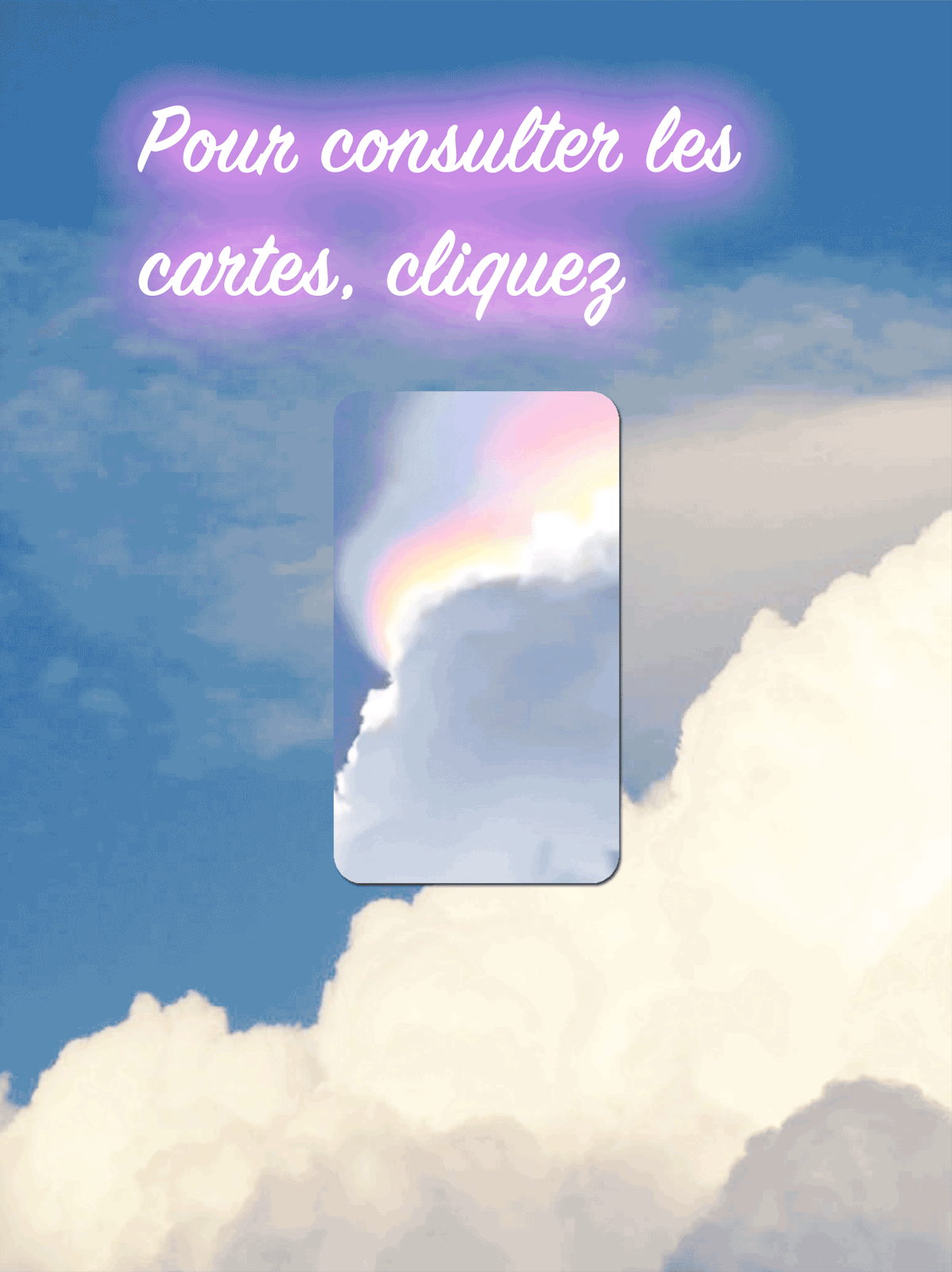Tap the rainbow cloud card to consult cards
Image resolution: width=952 pixels, height=1272 pixels.
(476, 637)
